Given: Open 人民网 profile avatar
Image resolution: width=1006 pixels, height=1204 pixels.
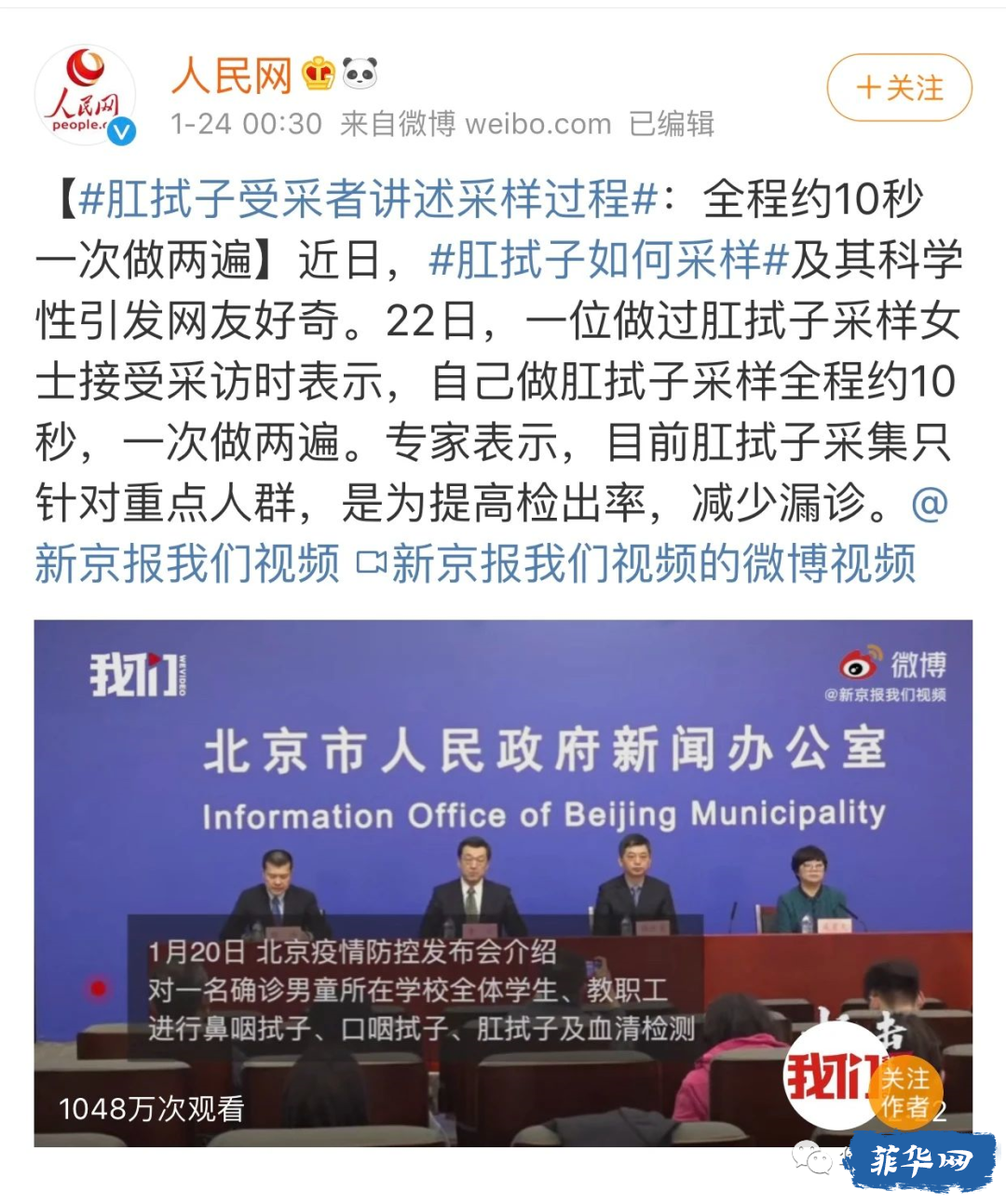Looking at the screenshot, I should [86, 96].
